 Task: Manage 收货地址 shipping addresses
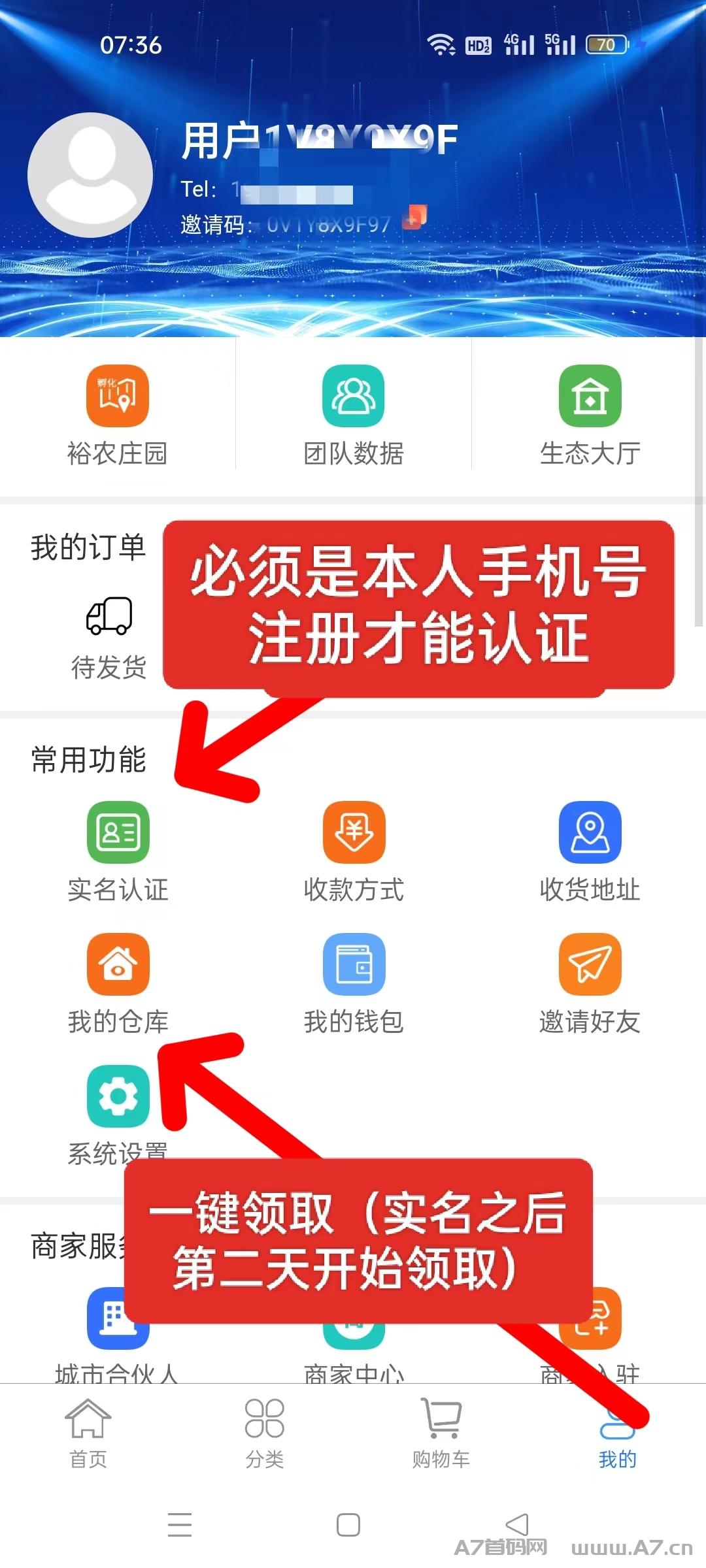(x=590, y=852)
